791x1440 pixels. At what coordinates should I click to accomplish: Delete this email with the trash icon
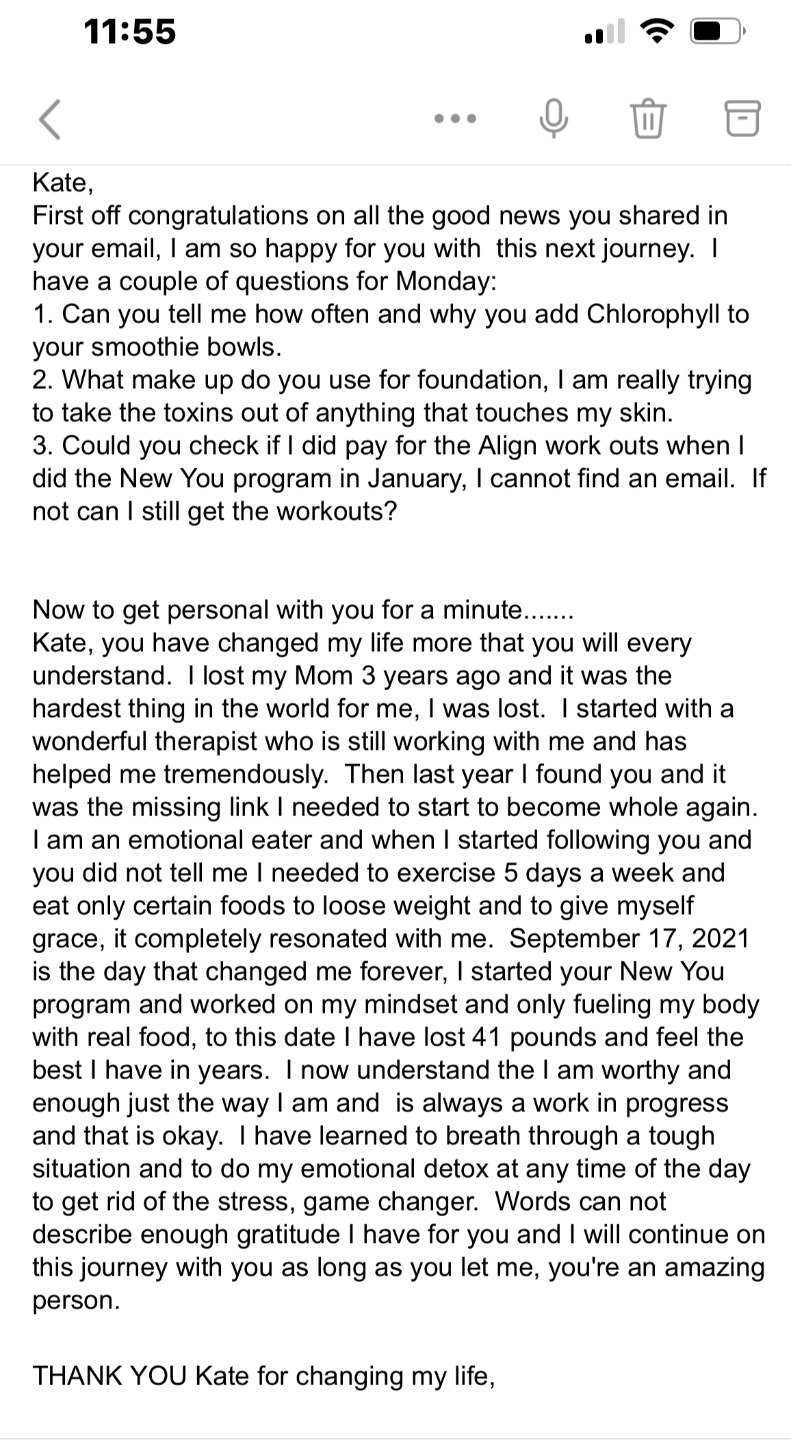pyautogui.click(x=647, y=119)
